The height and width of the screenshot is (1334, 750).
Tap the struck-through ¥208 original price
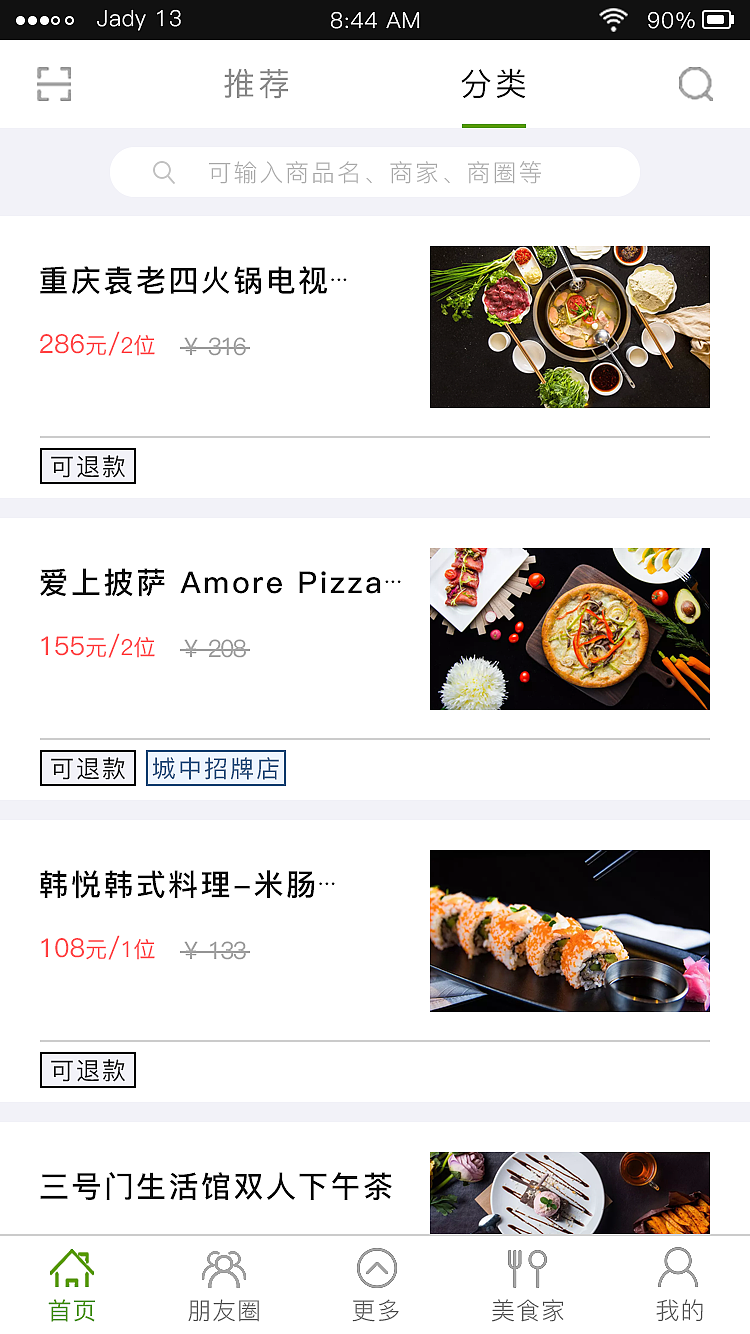214,648
